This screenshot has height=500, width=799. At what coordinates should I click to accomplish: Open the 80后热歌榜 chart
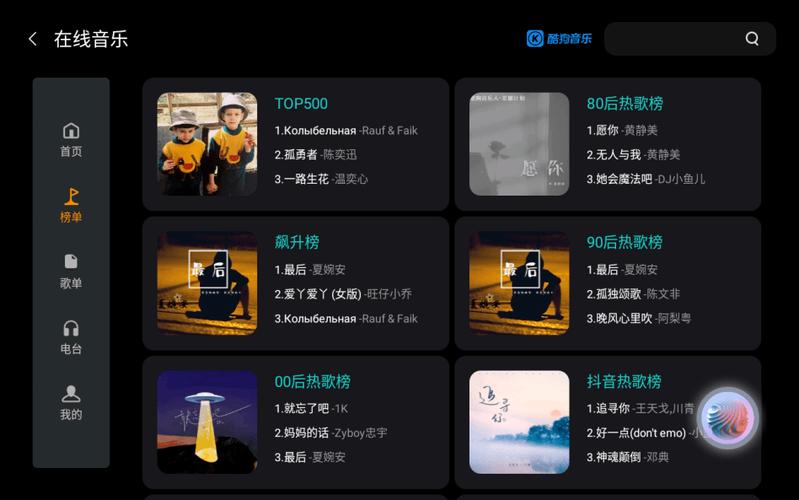point(607,144)
